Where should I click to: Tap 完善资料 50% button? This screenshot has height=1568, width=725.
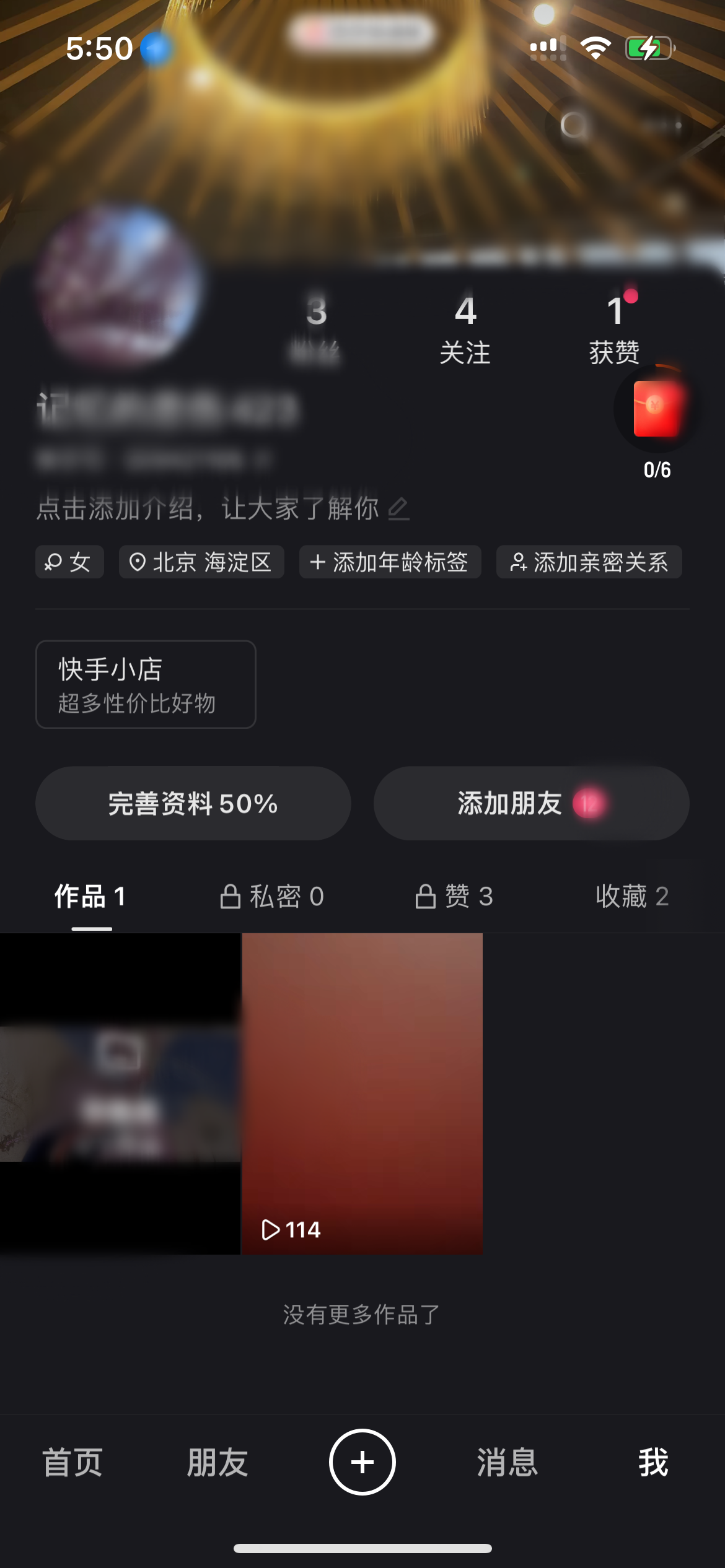pos(193,803)
